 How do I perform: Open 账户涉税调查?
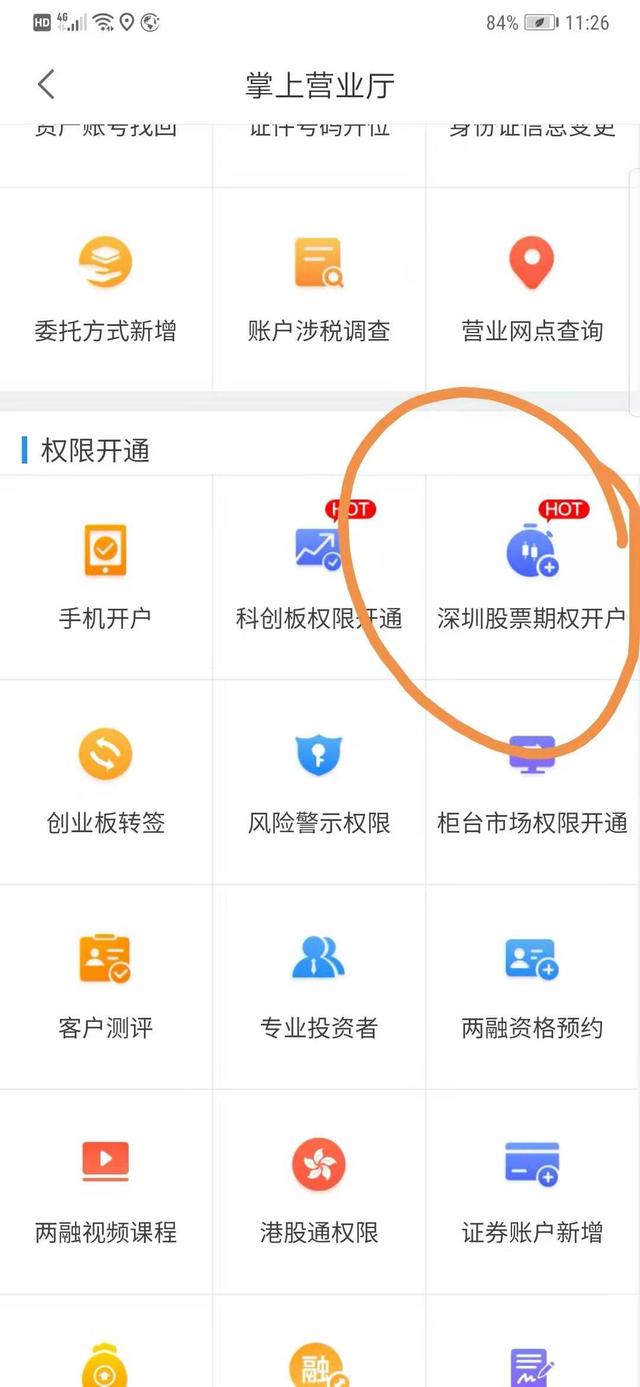pos(319,289)
